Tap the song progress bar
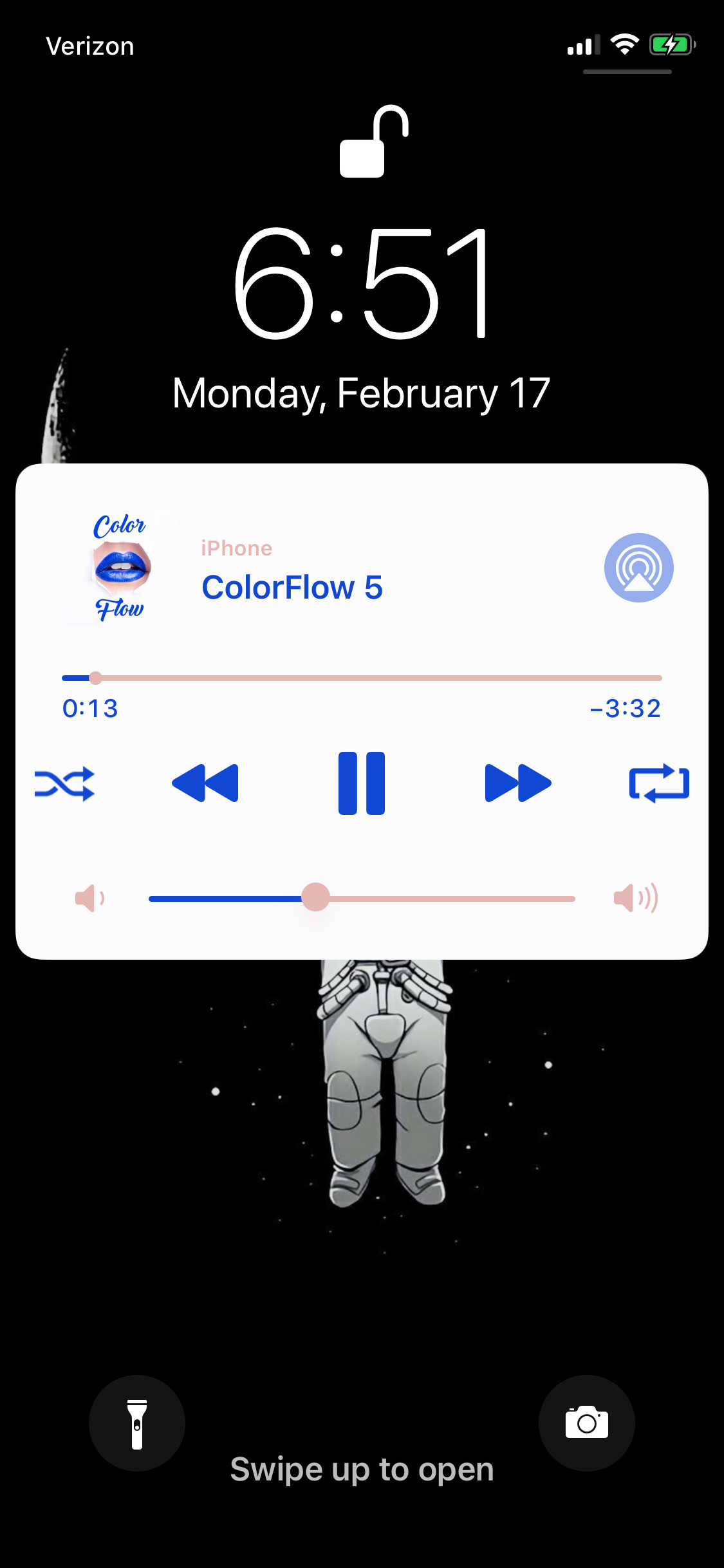Screen dimensions: 724x1568 pos(362,678)
